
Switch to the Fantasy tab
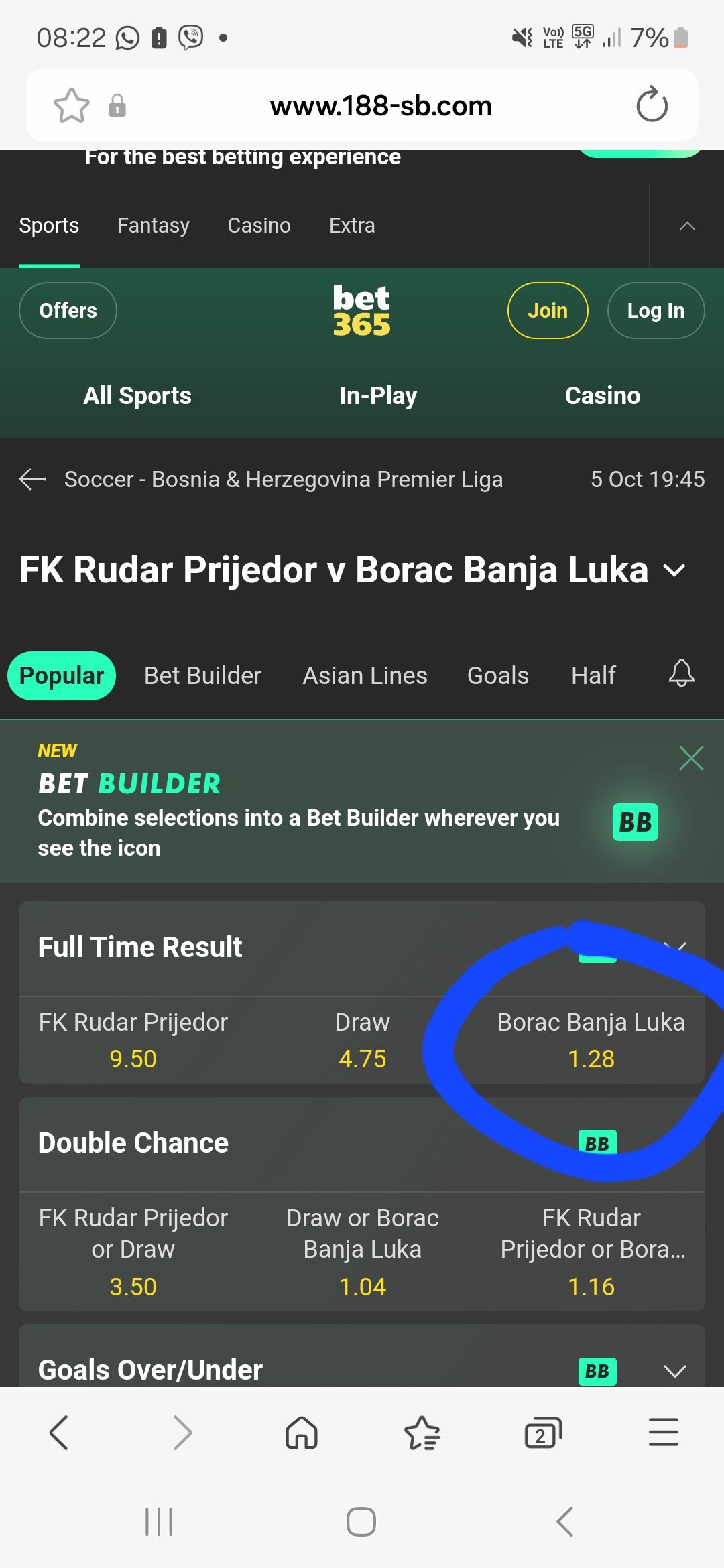pyautogui.click(x=153, y=226)
